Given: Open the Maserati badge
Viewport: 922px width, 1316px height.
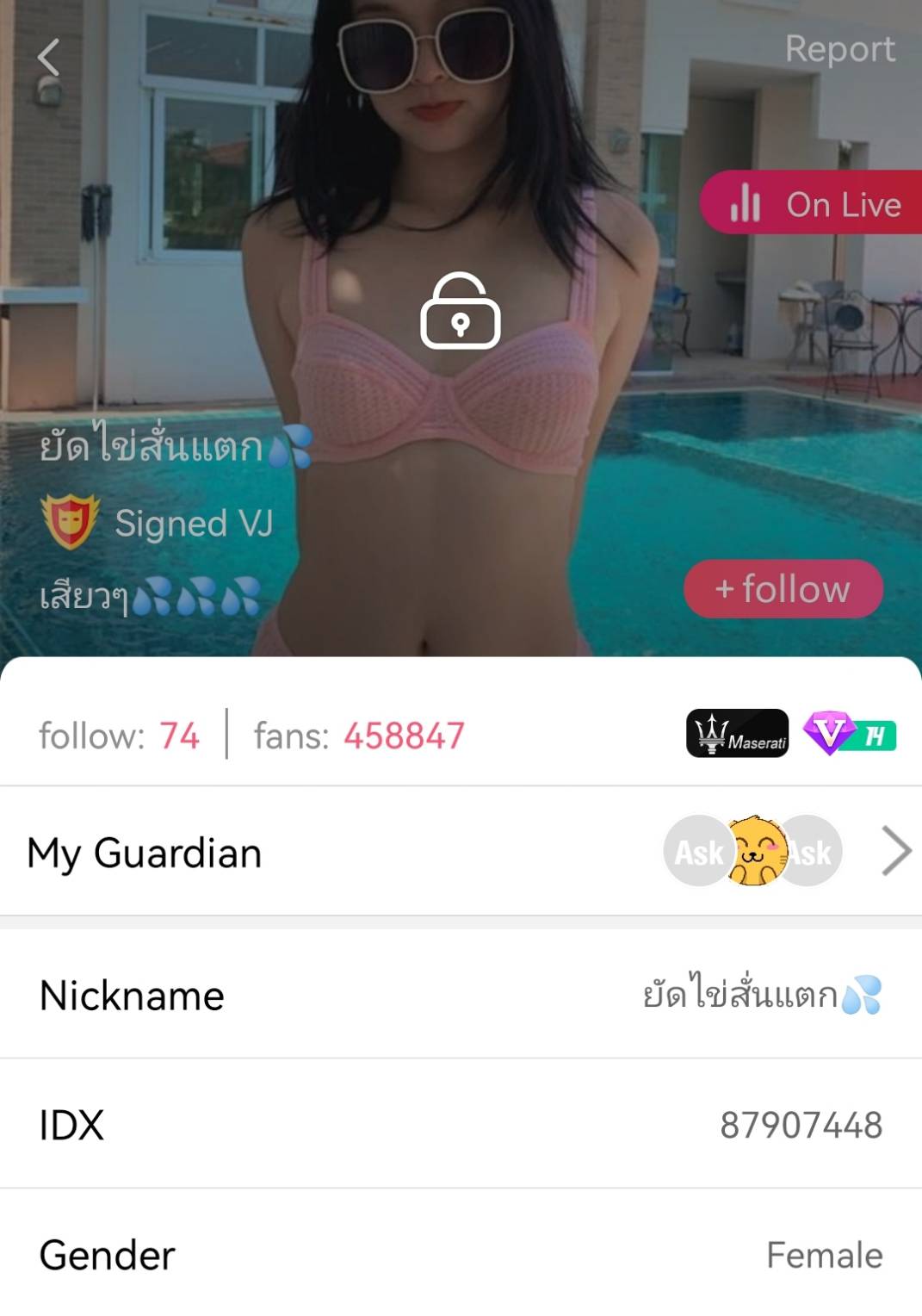Looking at the screenshot, I should tap(737, 734).
